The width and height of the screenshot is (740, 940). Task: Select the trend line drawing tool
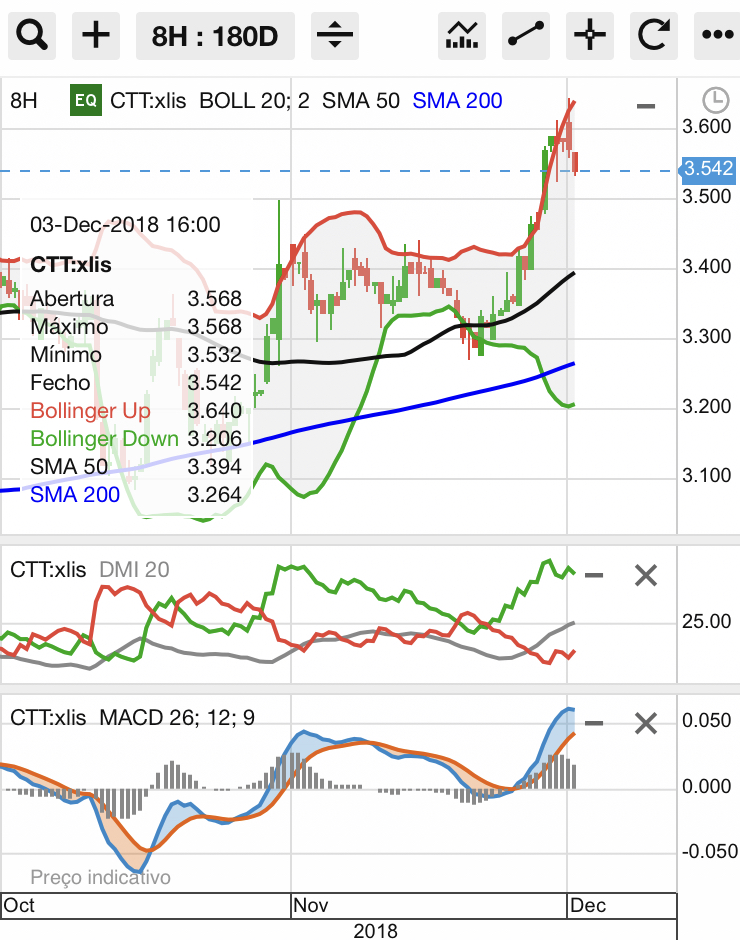point(526,36)
